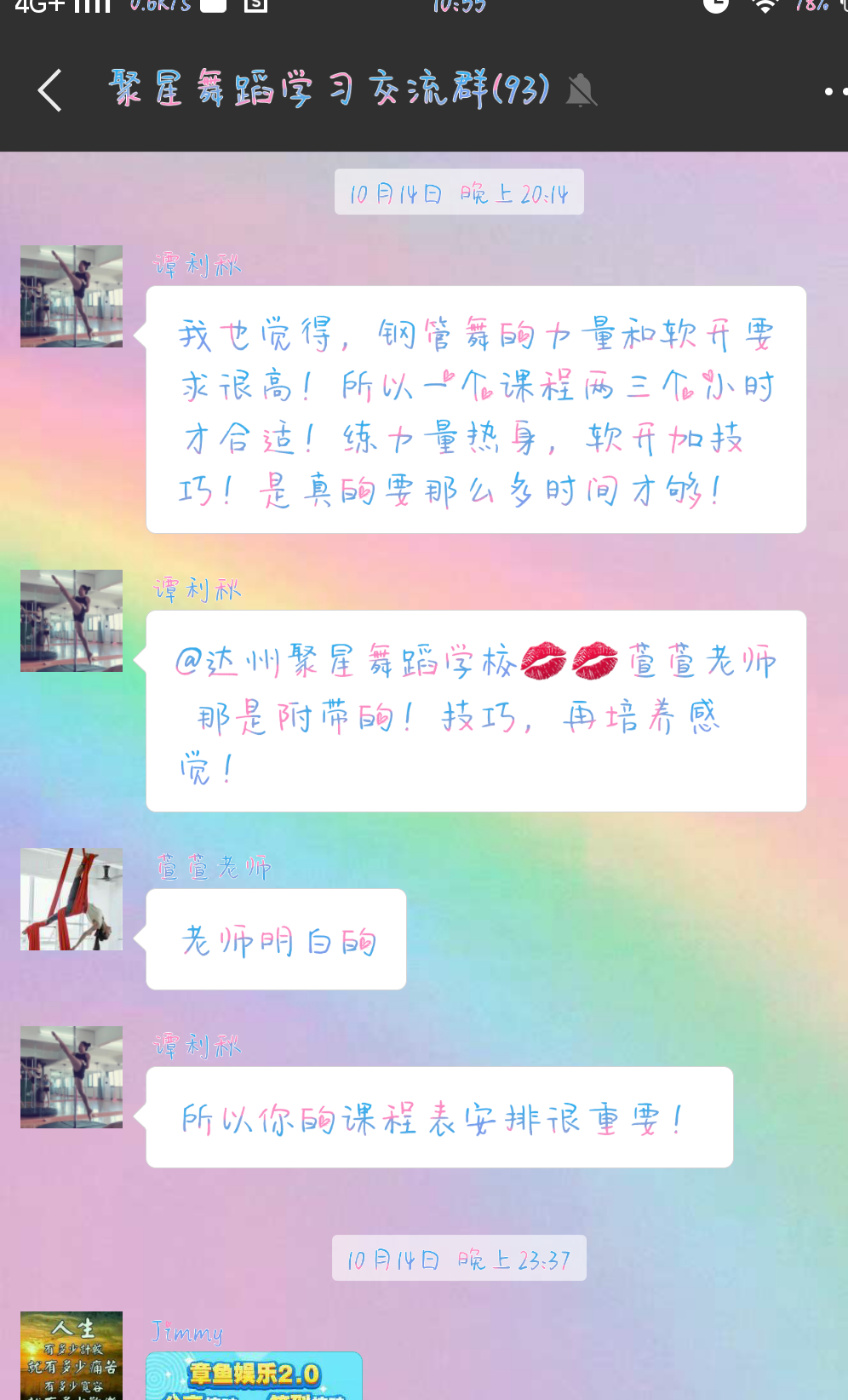Open 谭利秋's avatar on the first message
848x1400 pixels.
click(72, 296)
